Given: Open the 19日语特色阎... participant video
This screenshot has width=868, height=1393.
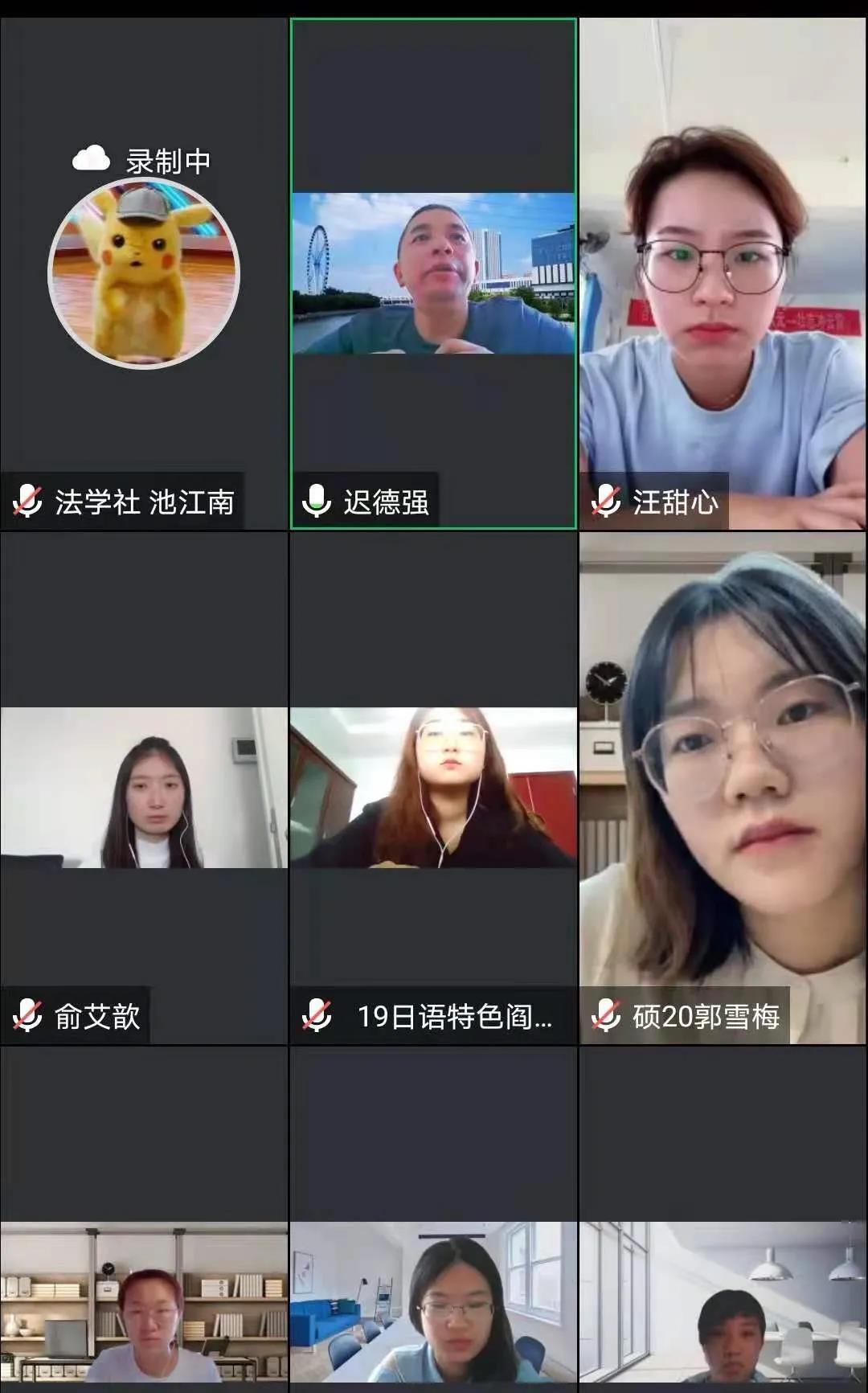Looking at the screenshot, I should point(433,788).
